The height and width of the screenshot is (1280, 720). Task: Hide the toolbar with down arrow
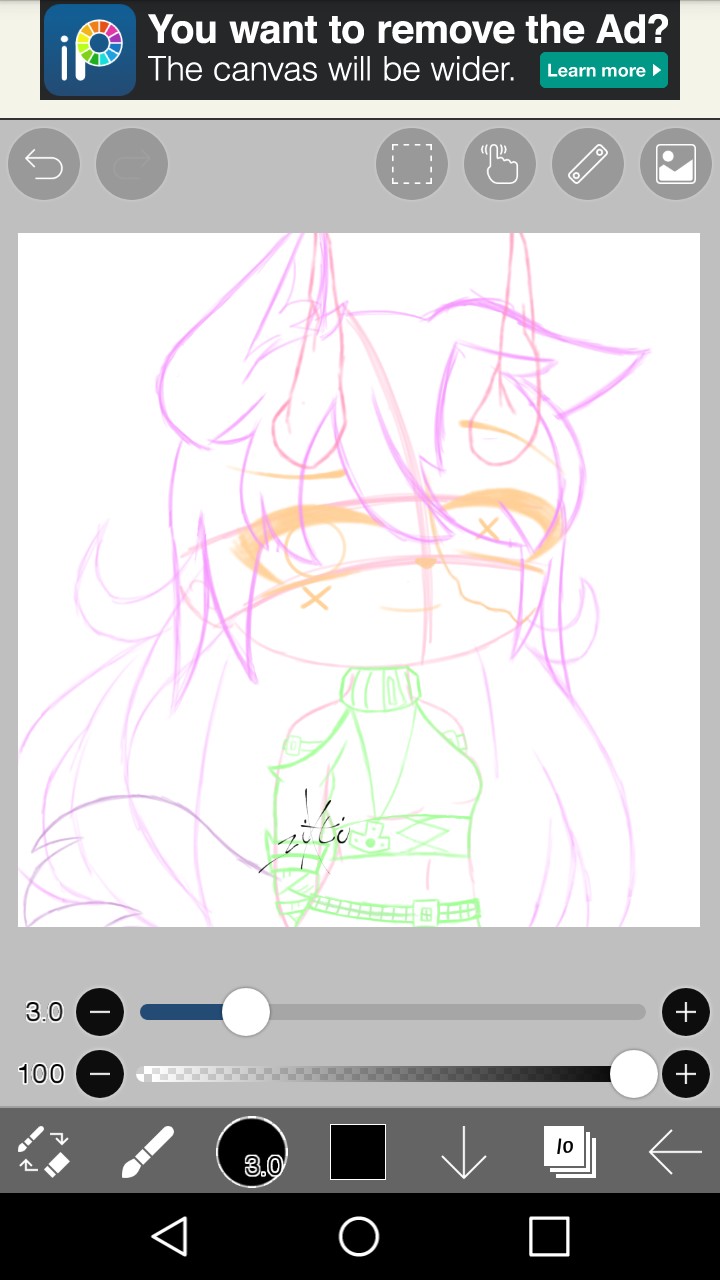coord(463,1152)
